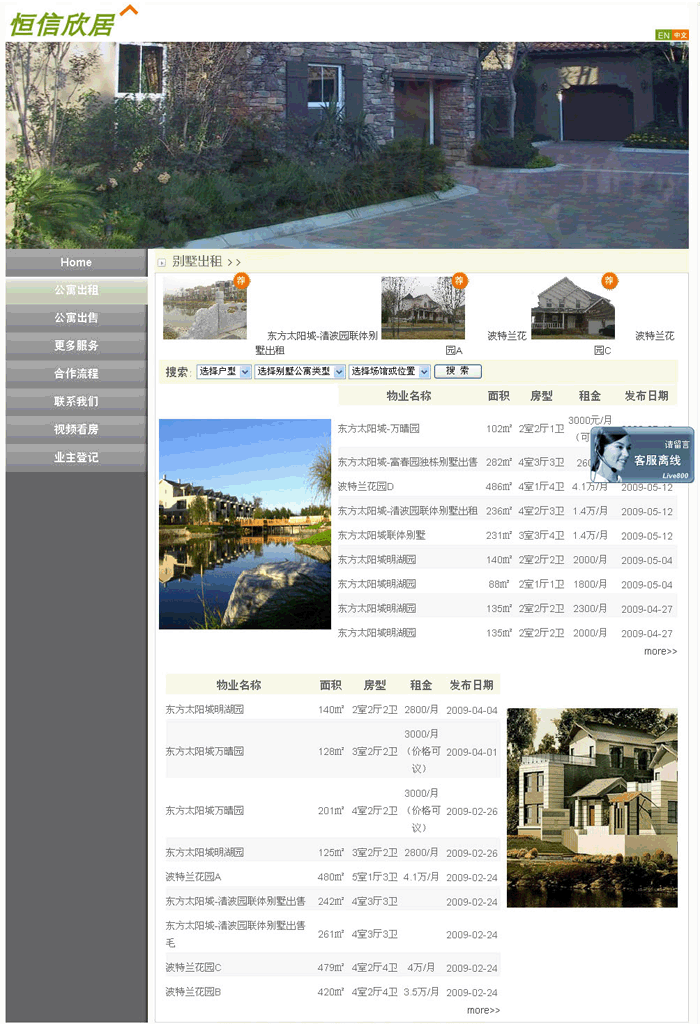Screen dimensions: 700x1024
Task: Open listing 东方太阳城-万晴园 102㎡
Action: tap(378, 429)
